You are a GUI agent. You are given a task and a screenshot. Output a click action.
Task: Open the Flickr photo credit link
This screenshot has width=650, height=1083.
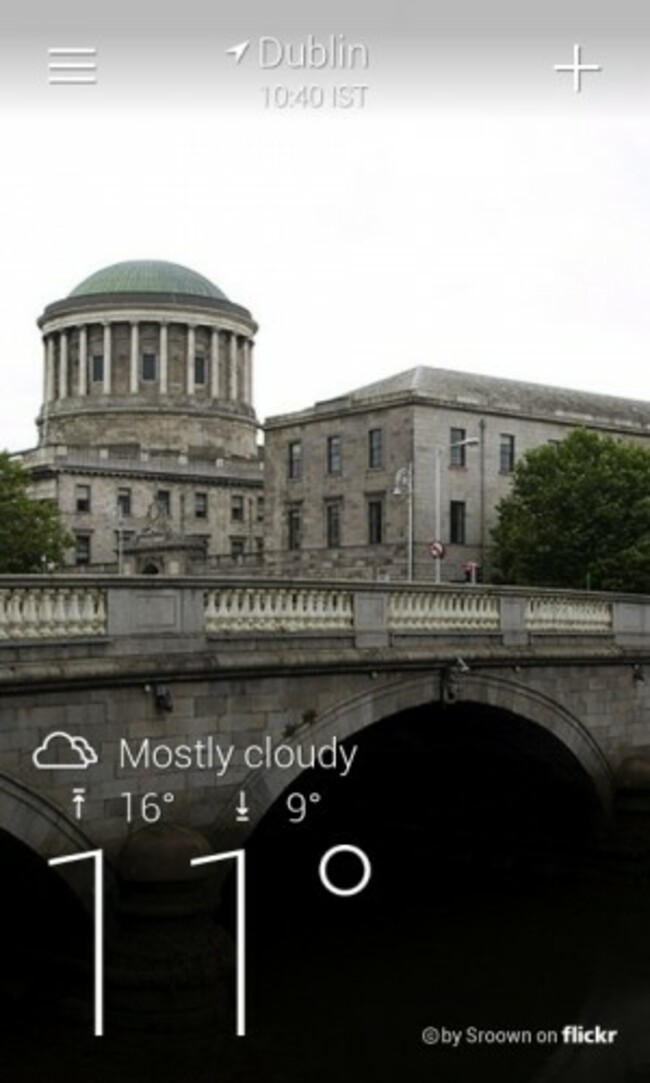pyautogui.click(x=520, y=1035)
